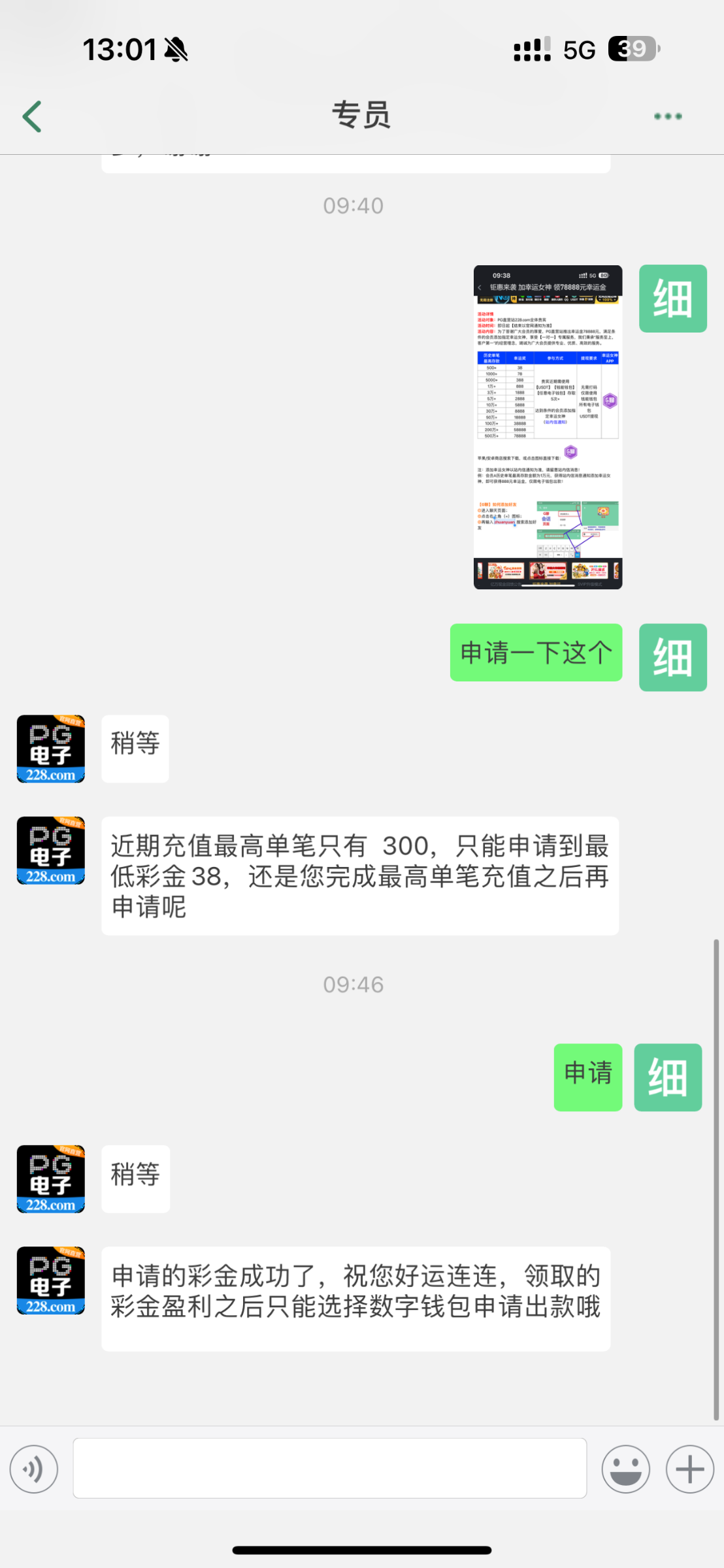Screen dimensions: 724x1568
Task: Open the sent promotion screenshot image
Action: [548, 427]
